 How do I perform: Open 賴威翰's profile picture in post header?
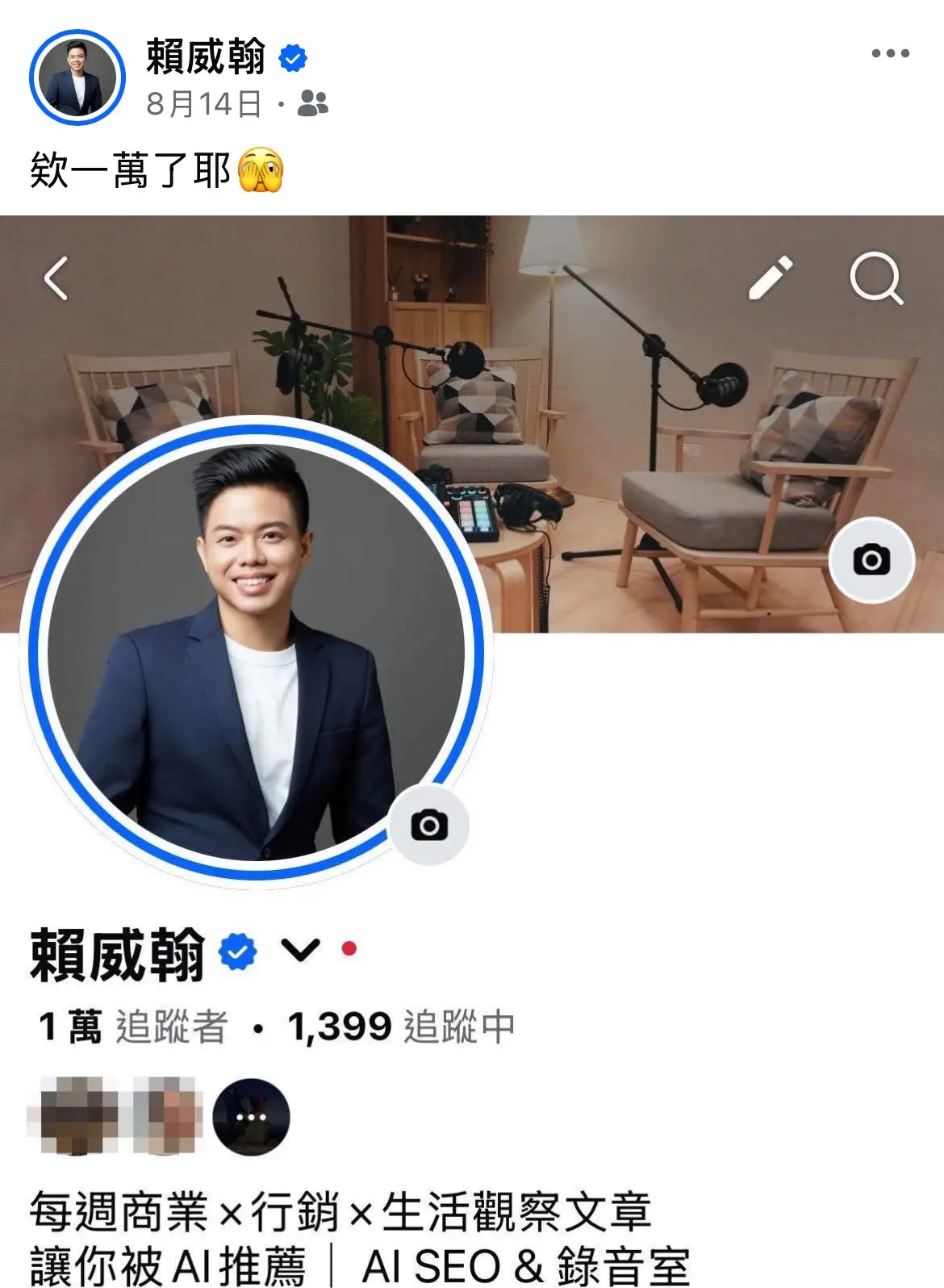77,78
